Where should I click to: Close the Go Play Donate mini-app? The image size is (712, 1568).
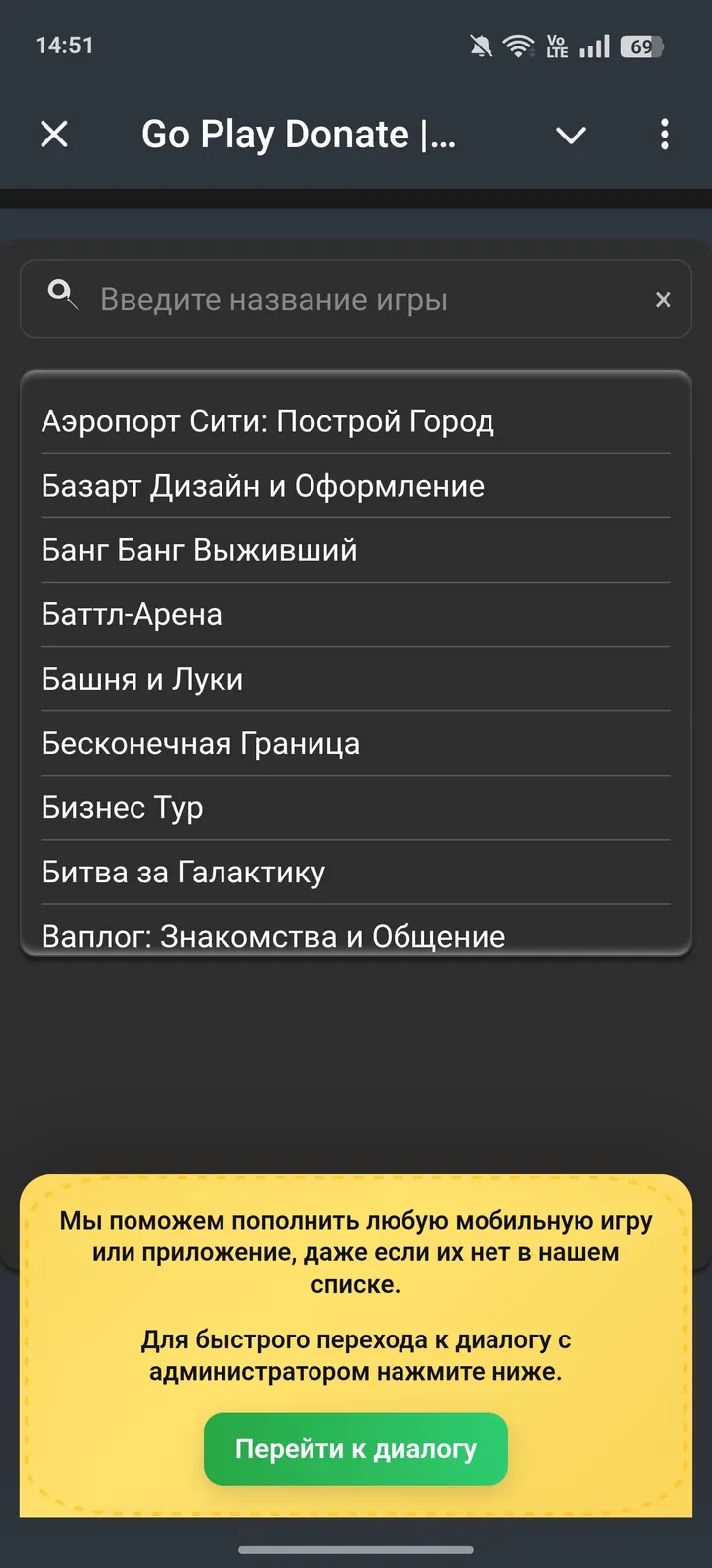pyautogui.click(x=54, y=135)
